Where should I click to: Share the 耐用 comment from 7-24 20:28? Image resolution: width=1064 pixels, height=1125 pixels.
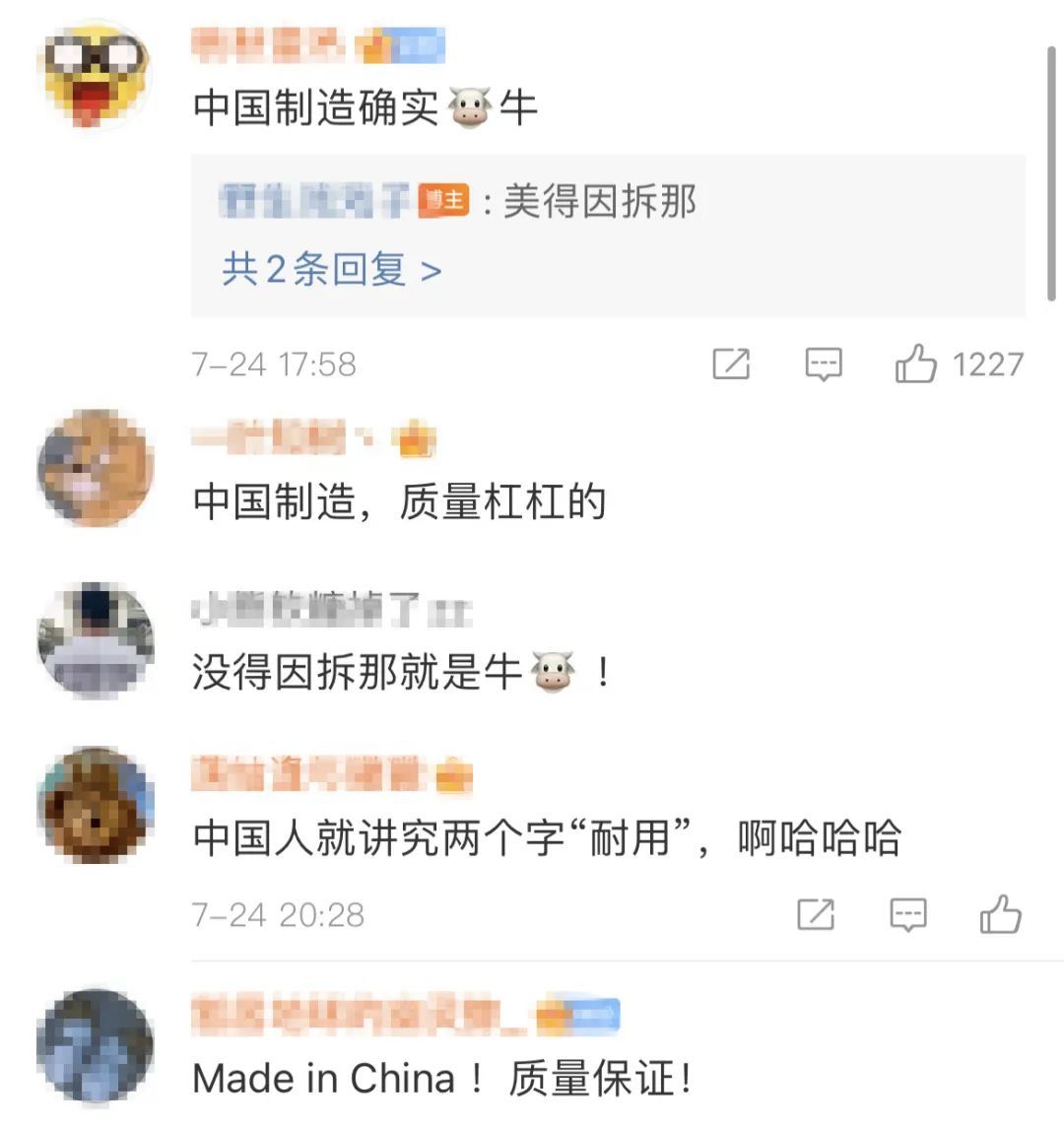coord(816,915)
